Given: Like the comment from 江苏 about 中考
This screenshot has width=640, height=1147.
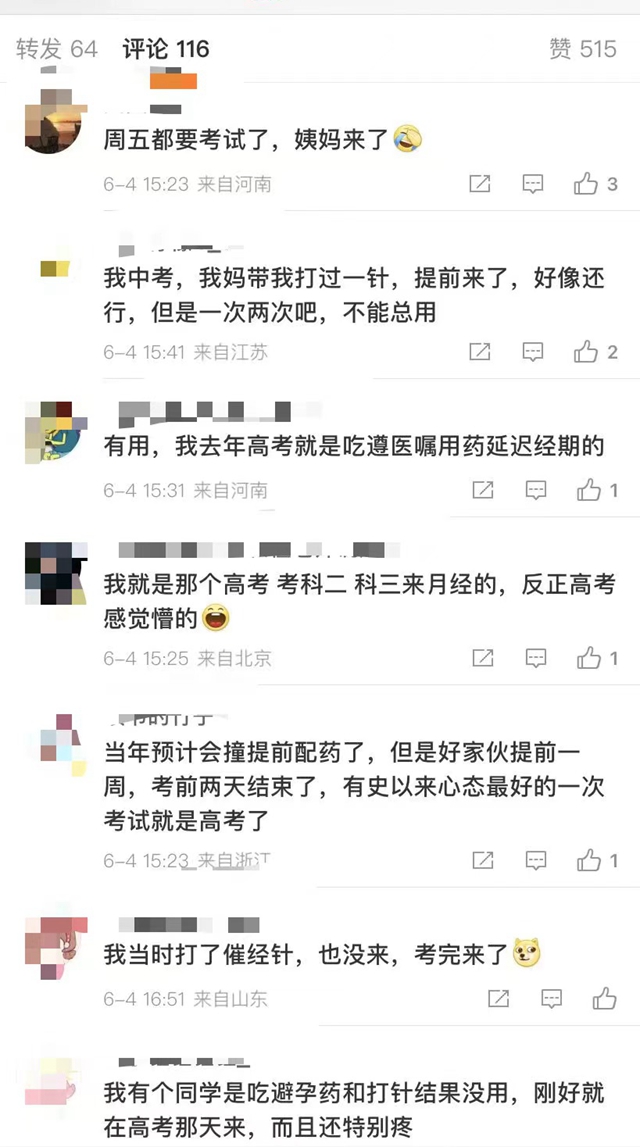Looking at the screenshot, I should pos(587,352).
